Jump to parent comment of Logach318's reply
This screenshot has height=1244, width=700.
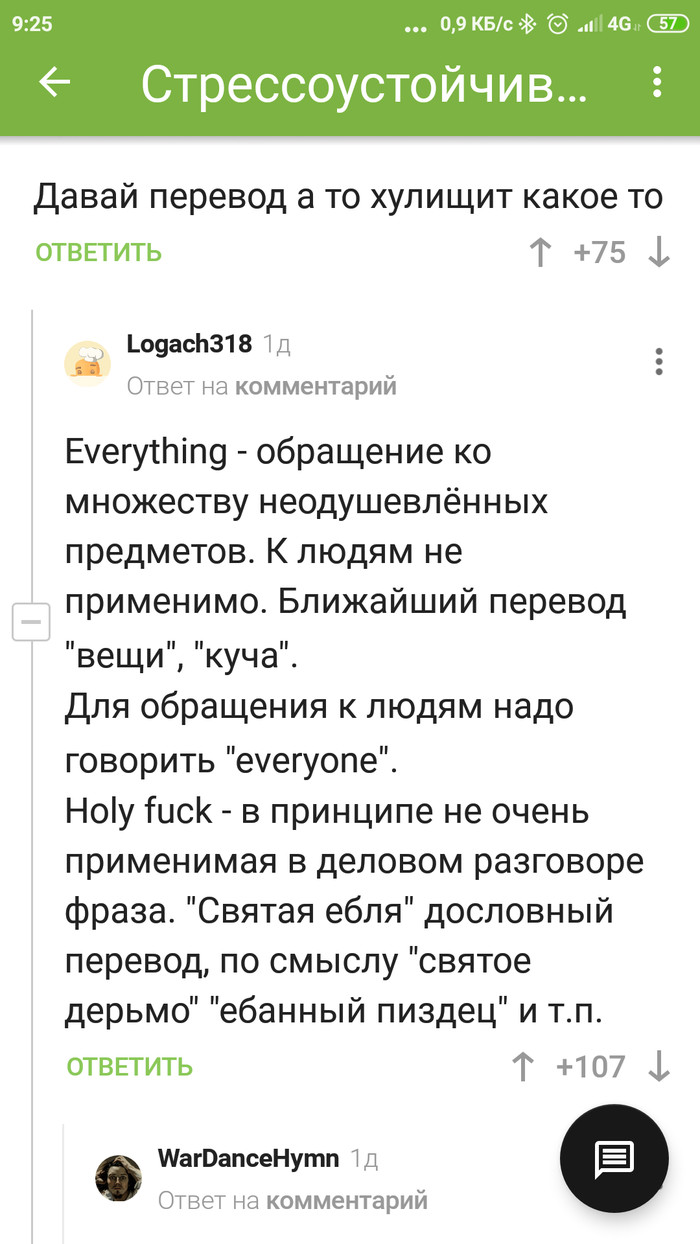click(315, 386)
